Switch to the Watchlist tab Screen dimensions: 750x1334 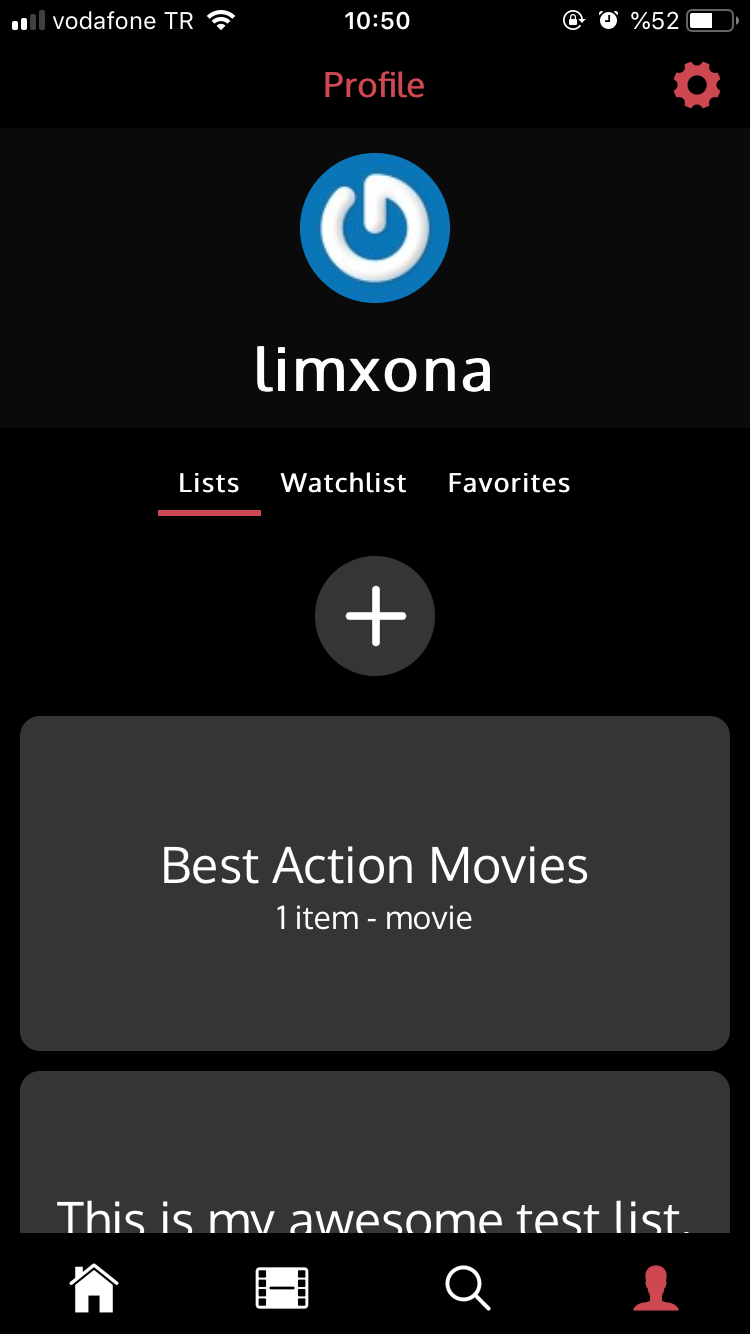[344, 484]
